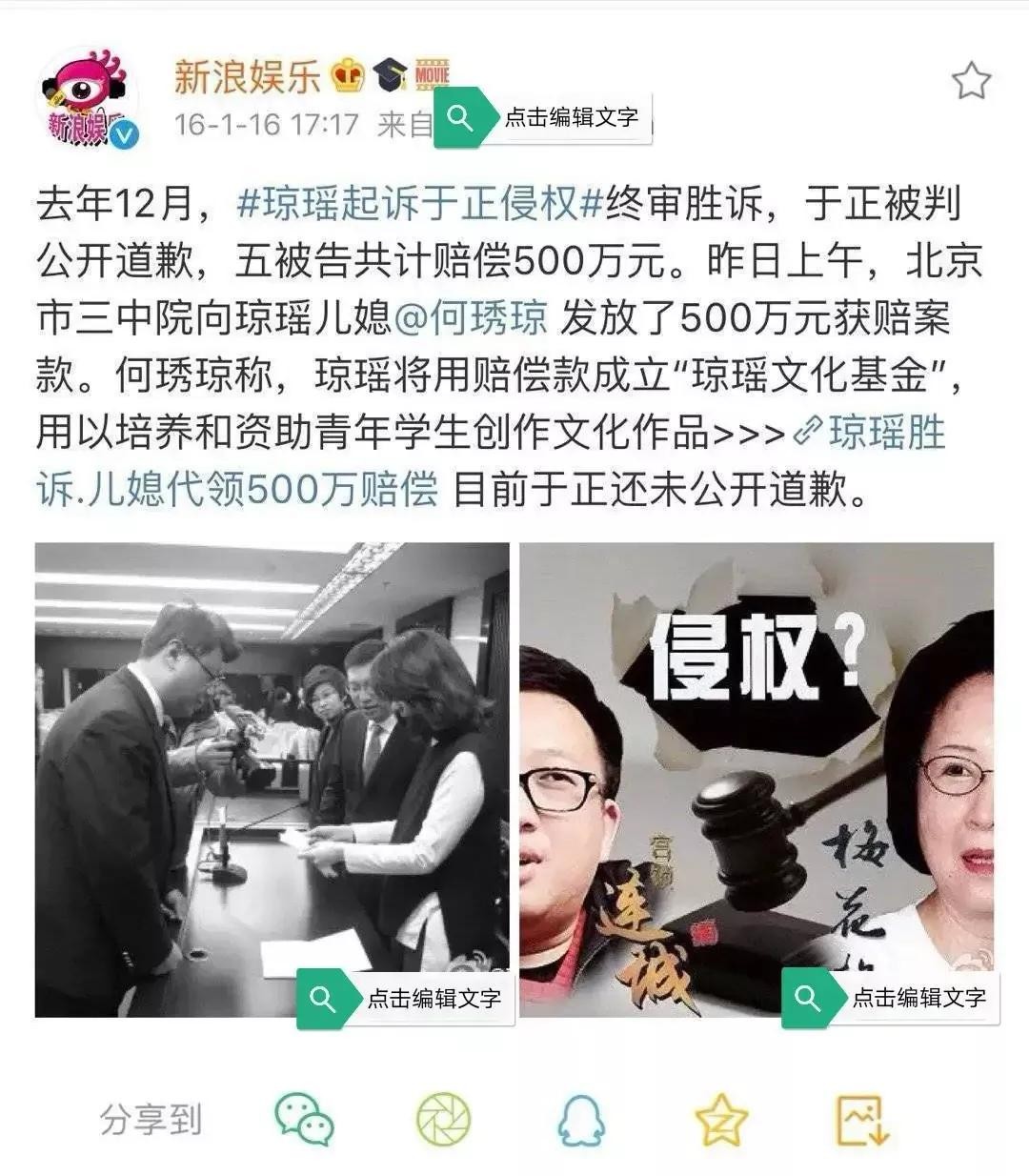Open hashtag #琼瑶起诉于正侵权#

tap(419, 205)
